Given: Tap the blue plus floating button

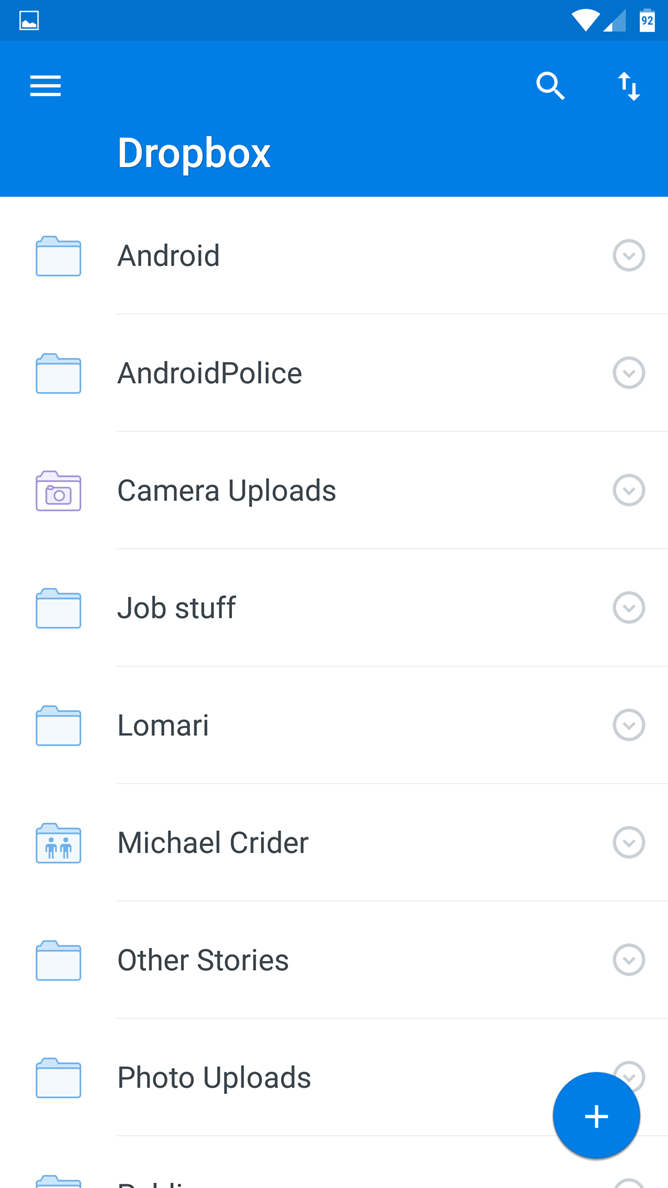Looking at the screenshot, I should 596,1115.
